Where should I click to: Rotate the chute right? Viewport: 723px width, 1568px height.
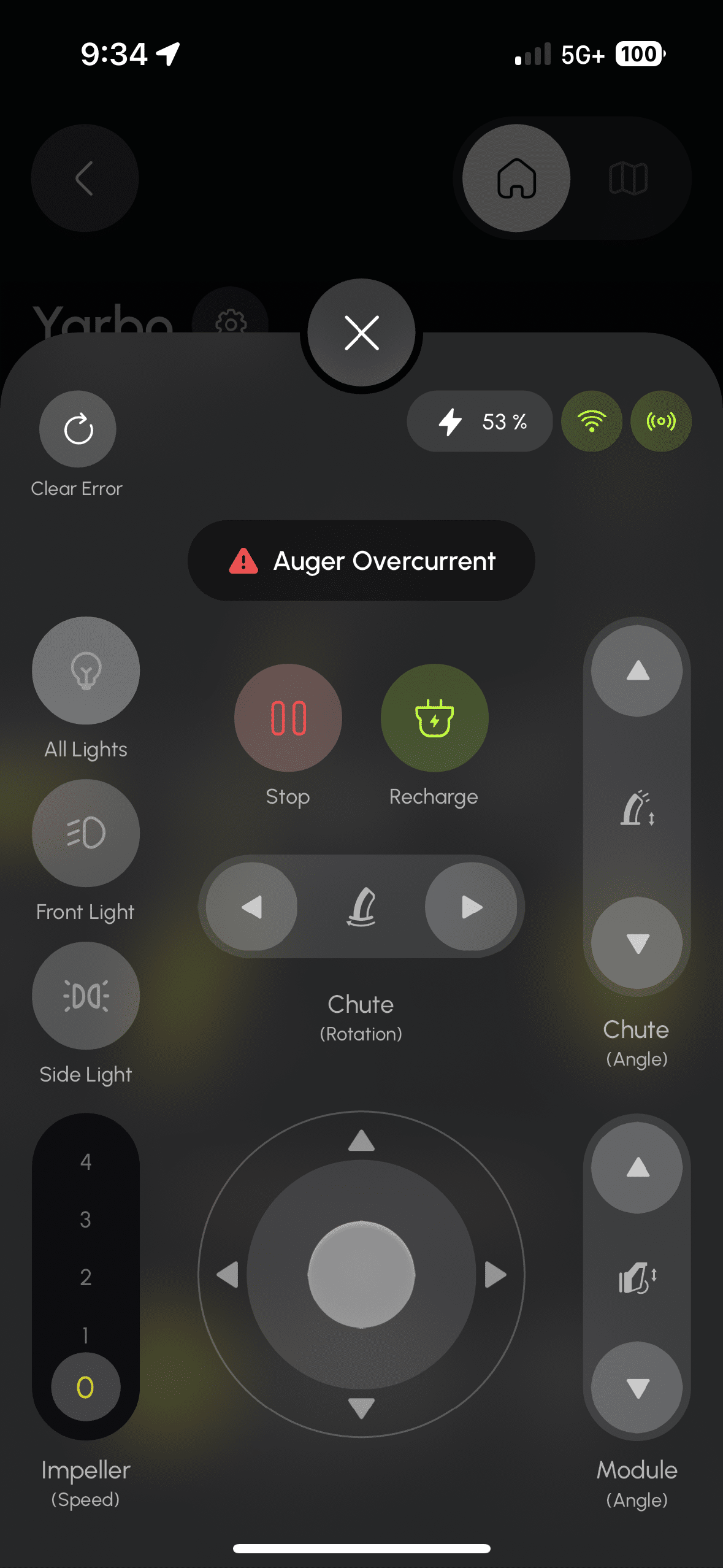pyautogui.click(x=471, y=907)
